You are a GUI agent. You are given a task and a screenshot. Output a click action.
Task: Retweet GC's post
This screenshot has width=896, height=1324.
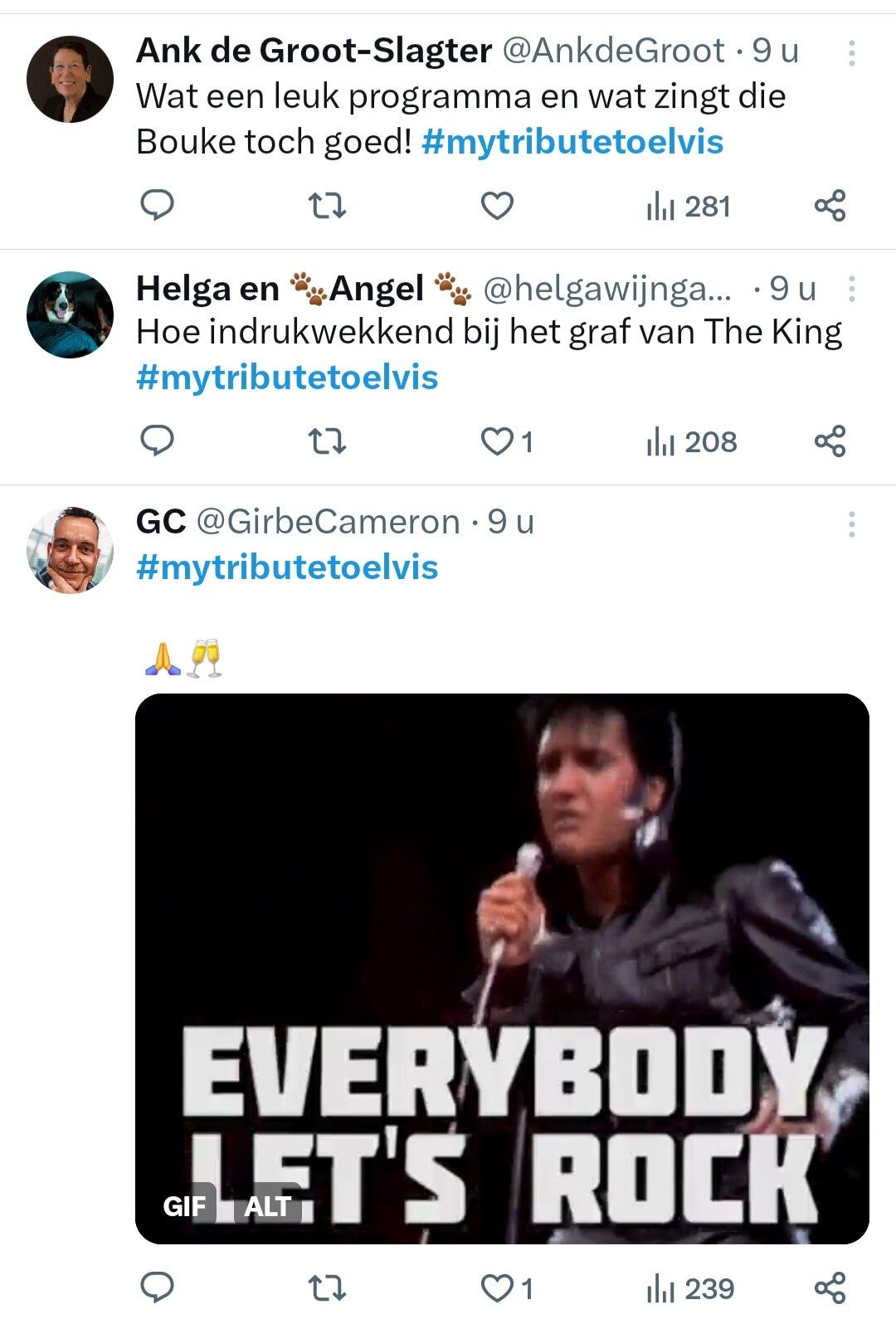click(327, 1287)
